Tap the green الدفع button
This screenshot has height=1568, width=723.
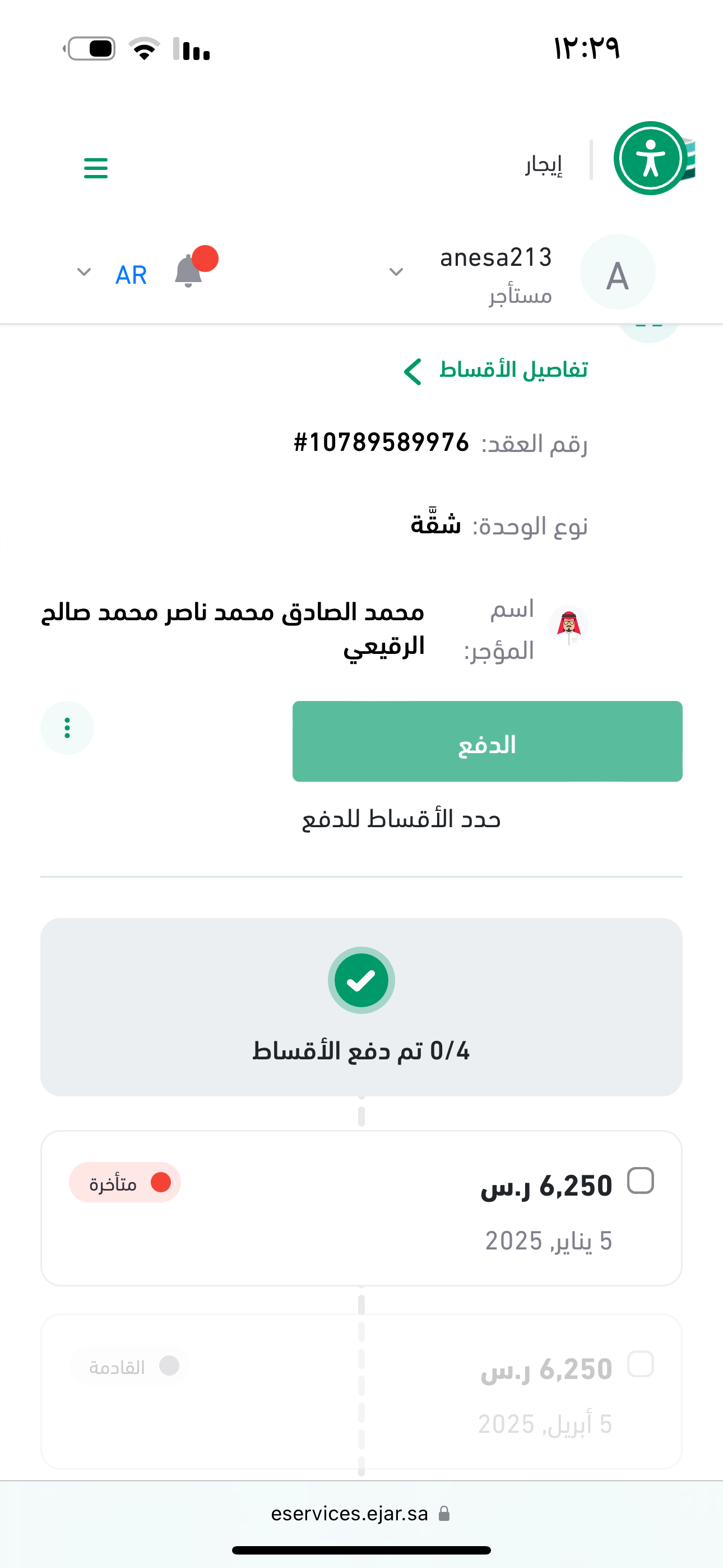click(487, 741)
